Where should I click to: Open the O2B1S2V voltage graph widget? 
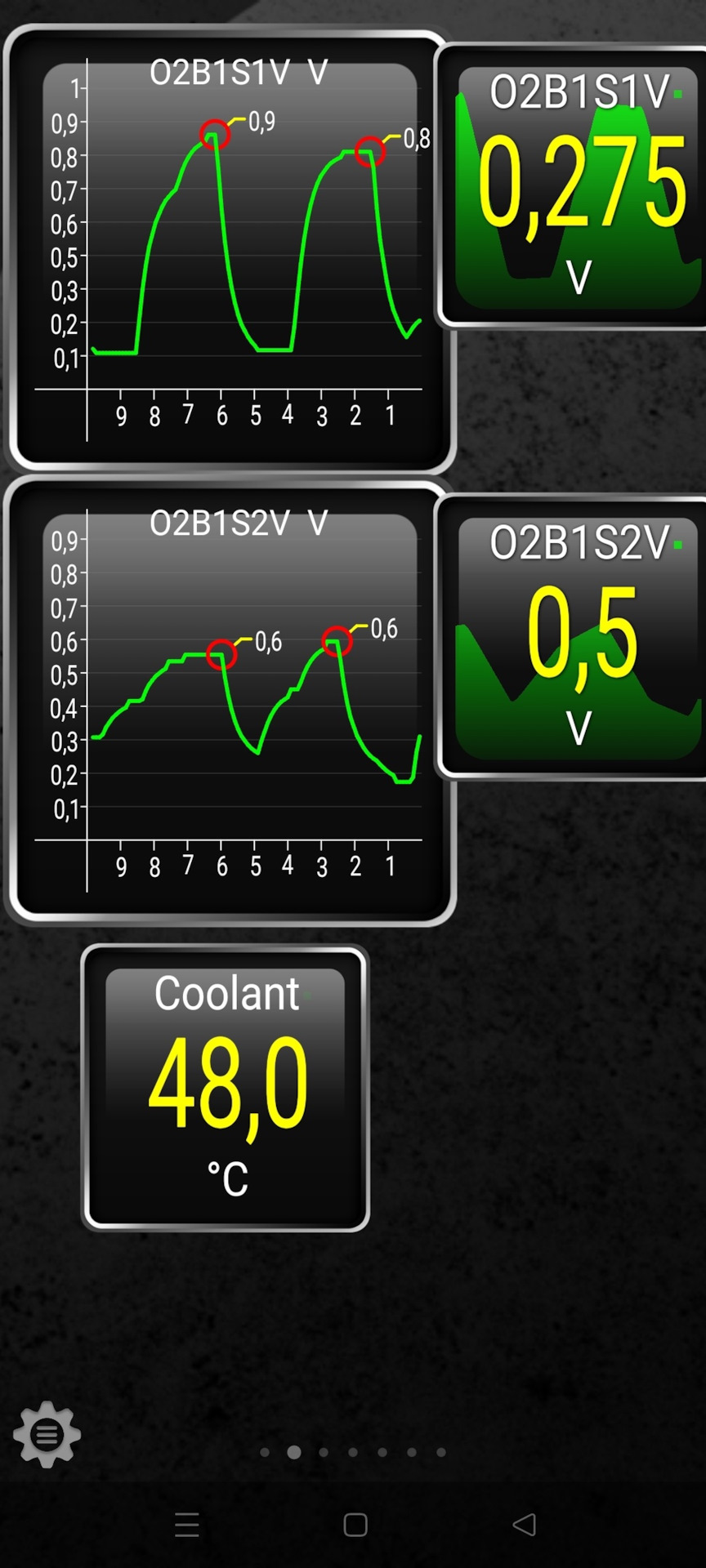tap(229, 702)
